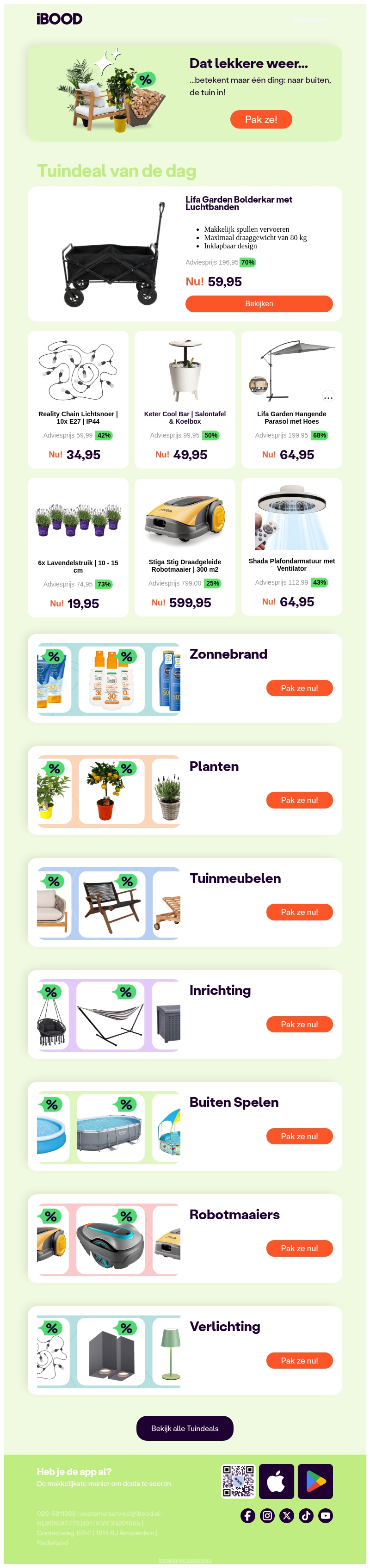Tap 'Pak ze nu!' for Buiten Spelen
The height and width of the screenshot is (1568, 370).
tap(299, 1136)
